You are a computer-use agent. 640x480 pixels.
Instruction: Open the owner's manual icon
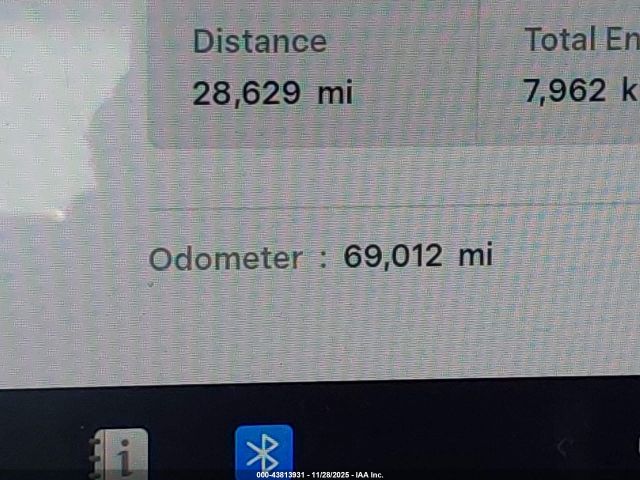click(x=121, y=457)
